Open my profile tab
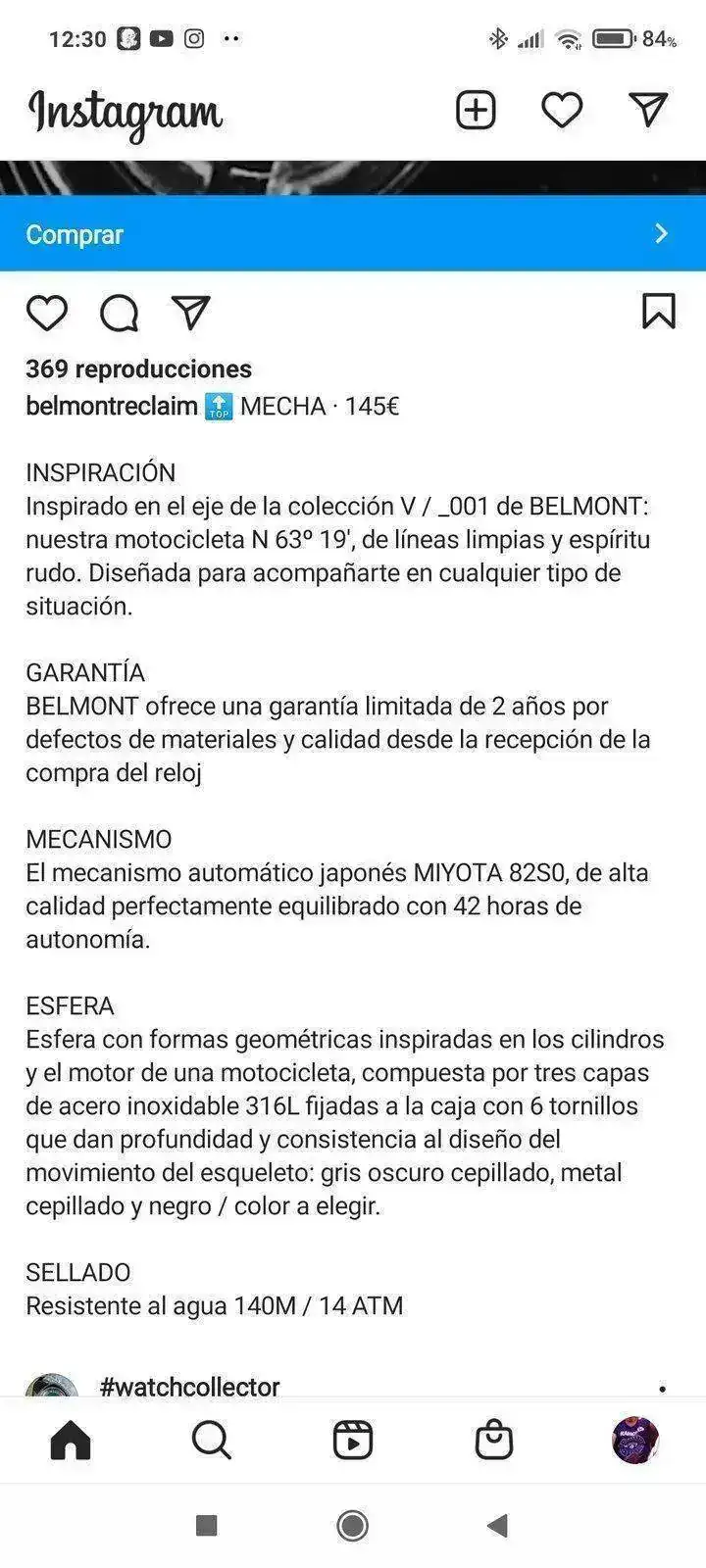 click(635, 1441)
